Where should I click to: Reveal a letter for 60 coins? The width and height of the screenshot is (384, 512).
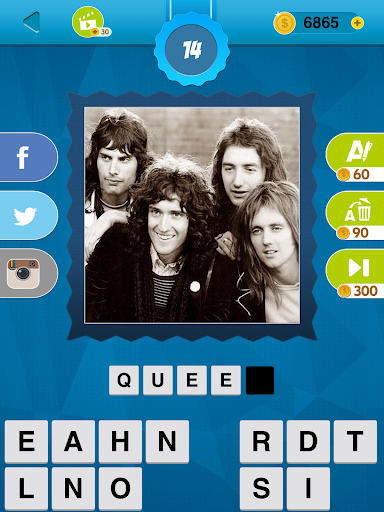click(355, 157)
